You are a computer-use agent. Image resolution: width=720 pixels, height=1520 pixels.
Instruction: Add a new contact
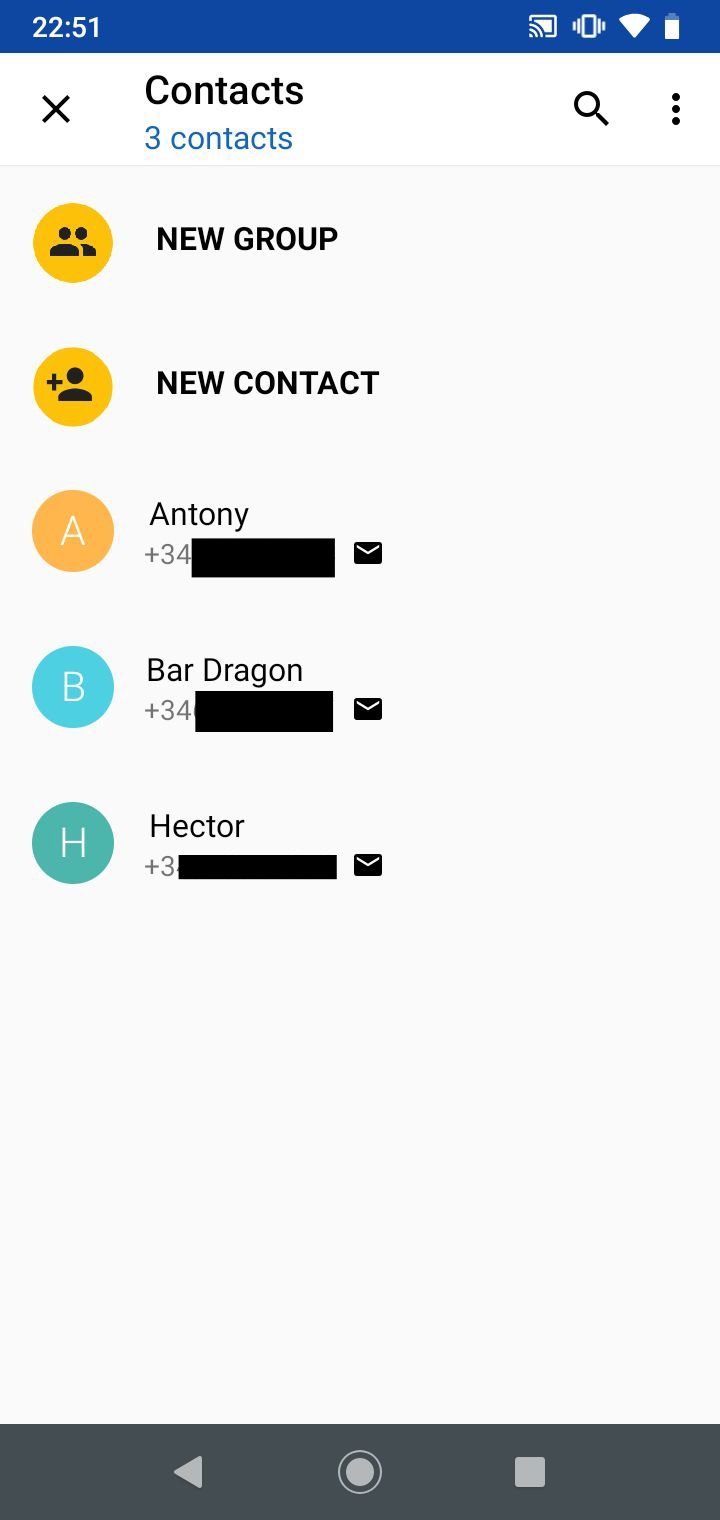(360, 385)
